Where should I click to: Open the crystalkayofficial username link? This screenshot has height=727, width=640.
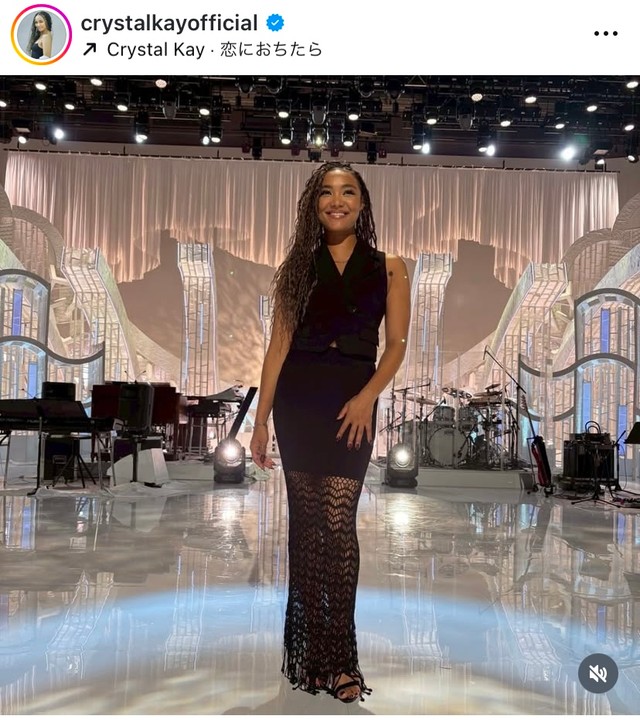pyautogui.click(x=168, y=23)
